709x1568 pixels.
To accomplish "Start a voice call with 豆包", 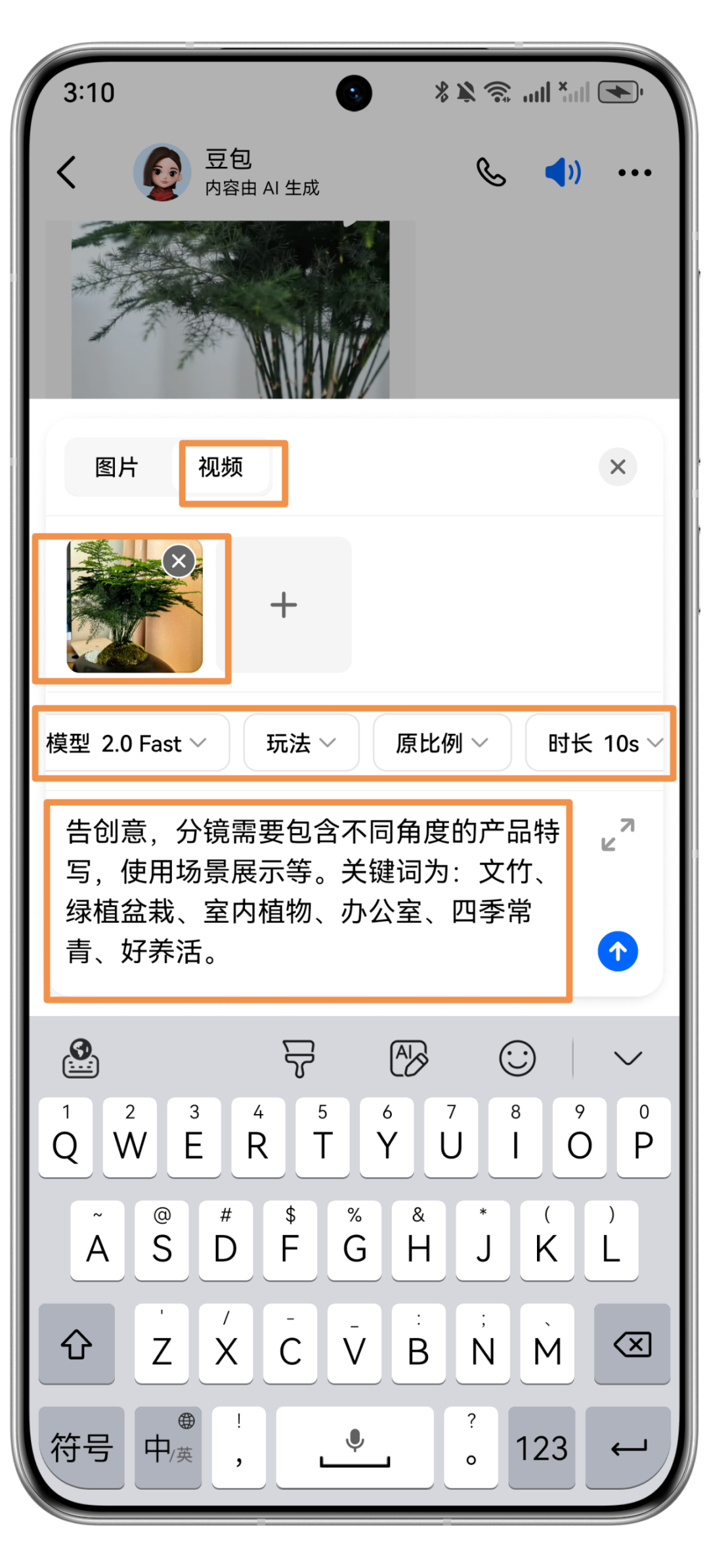I will 491,173.
